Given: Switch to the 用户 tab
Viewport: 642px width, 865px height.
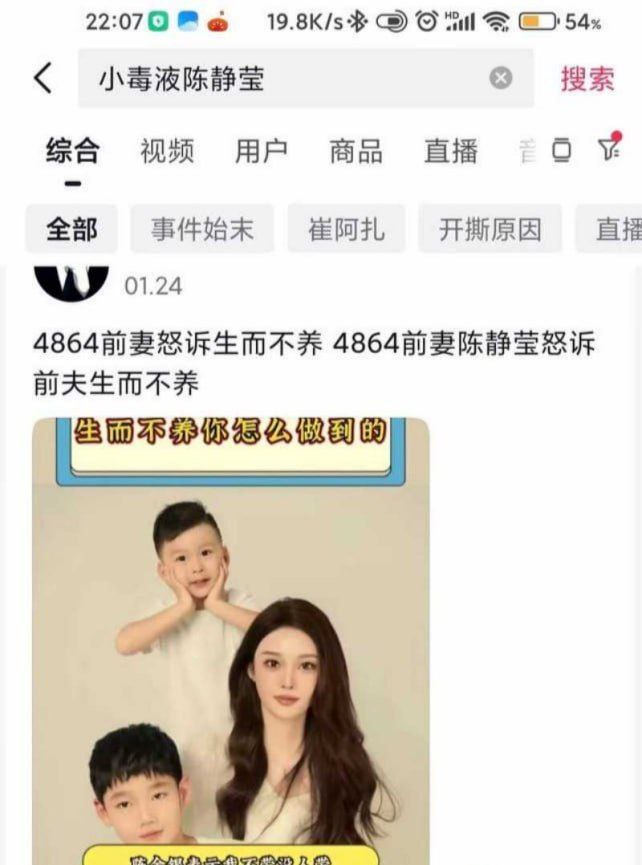Looking at the screenshot, I should (x=261, y=152).
